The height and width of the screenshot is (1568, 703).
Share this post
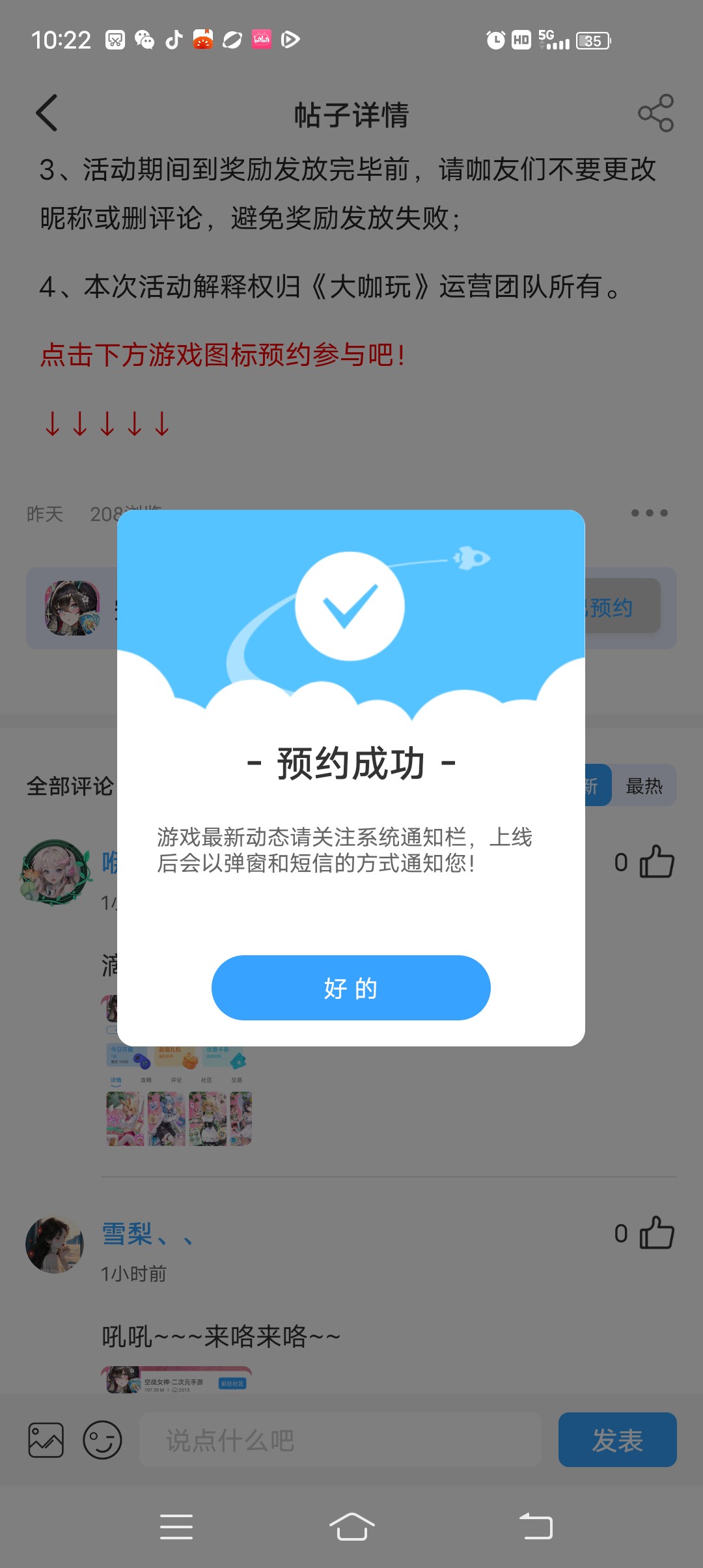pos(655,113)
